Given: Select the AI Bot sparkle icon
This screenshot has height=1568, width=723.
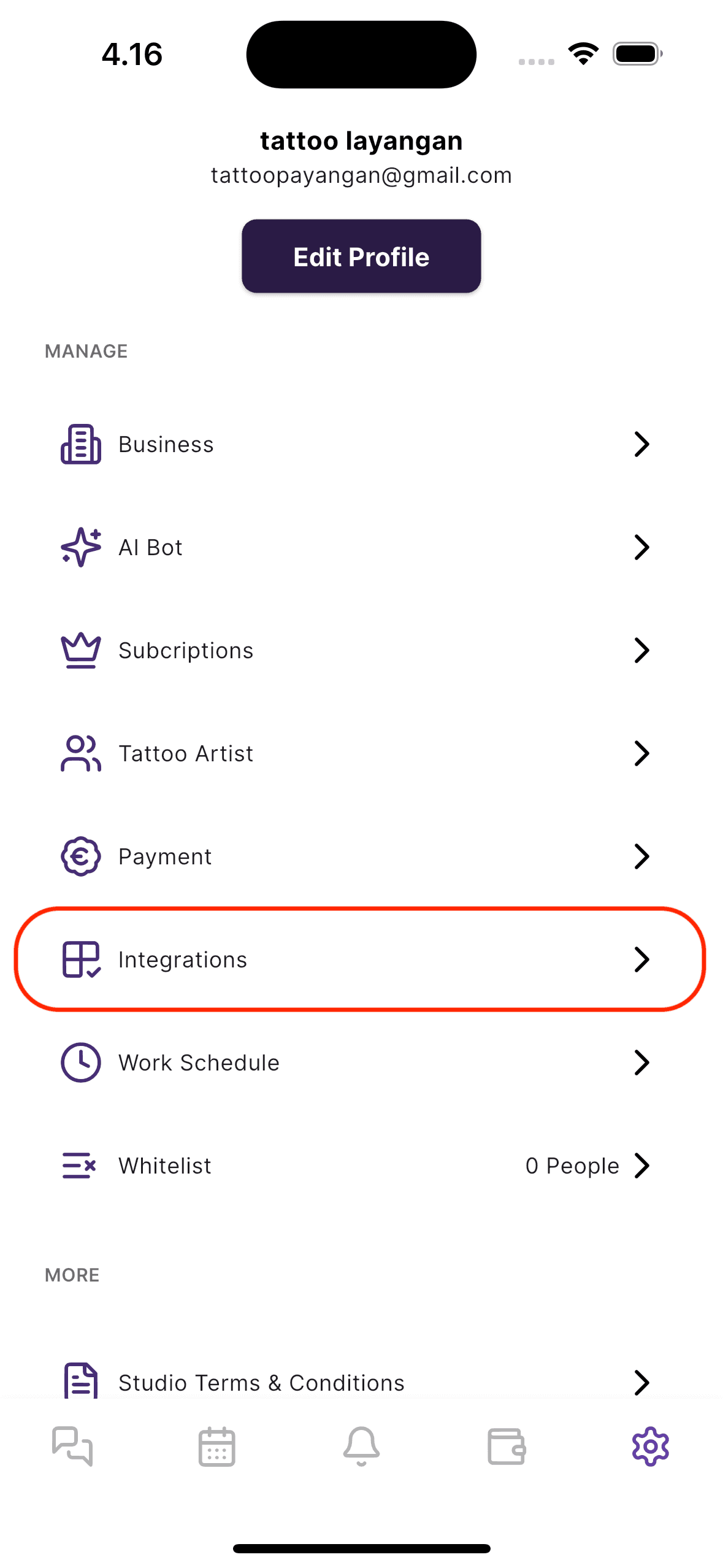Looking at the screenshot, I should click(x=80, y=547).
